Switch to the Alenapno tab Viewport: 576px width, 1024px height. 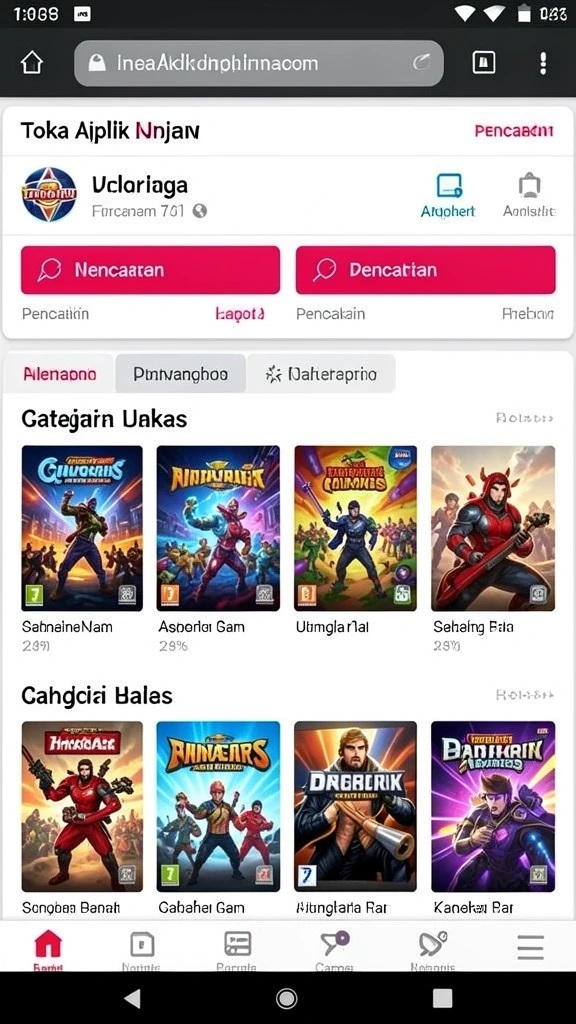click(x=60, y=374)
